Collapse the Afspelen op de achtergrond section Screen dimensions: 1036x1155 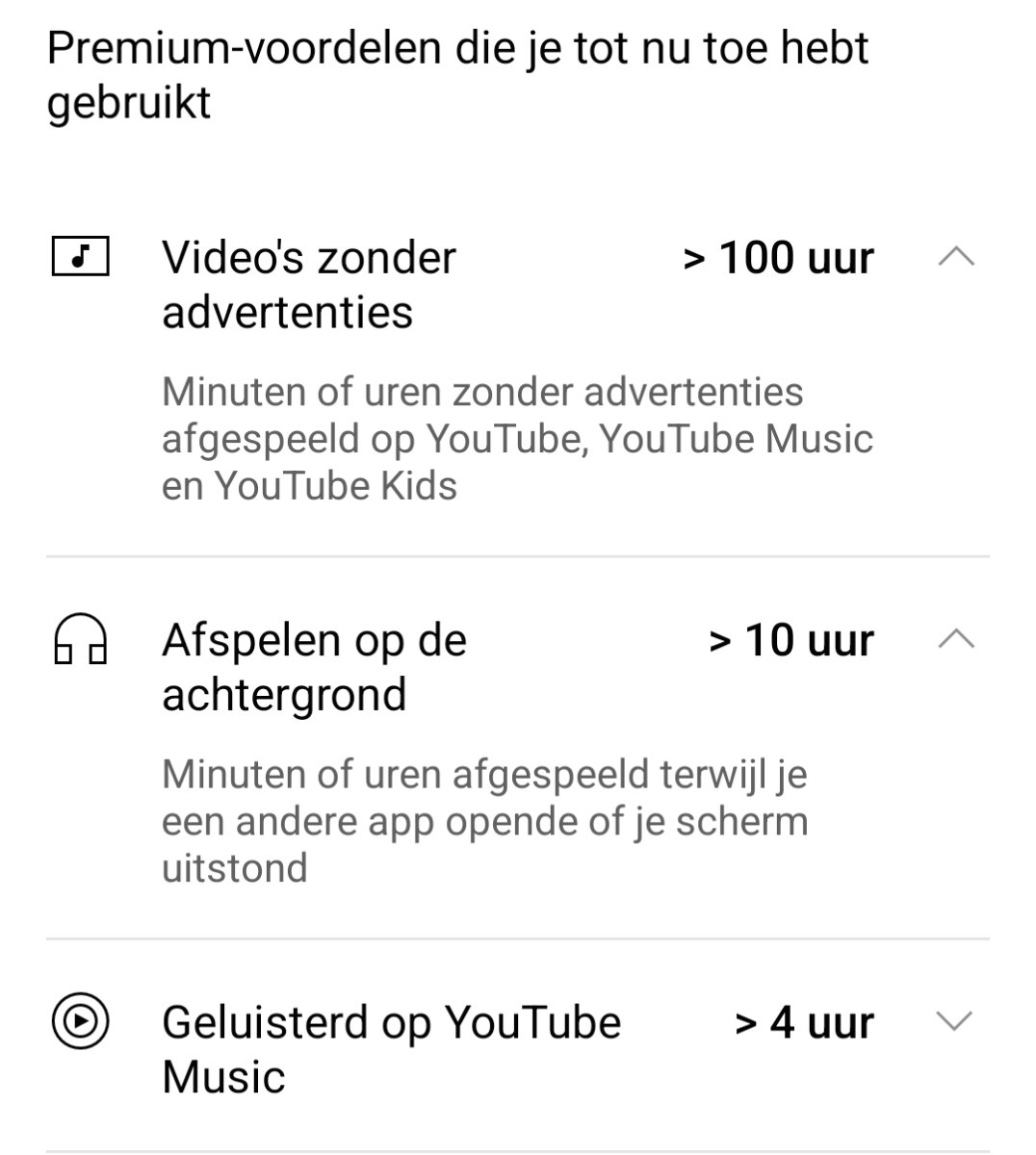pyautogui.click(x=957, y=639)
